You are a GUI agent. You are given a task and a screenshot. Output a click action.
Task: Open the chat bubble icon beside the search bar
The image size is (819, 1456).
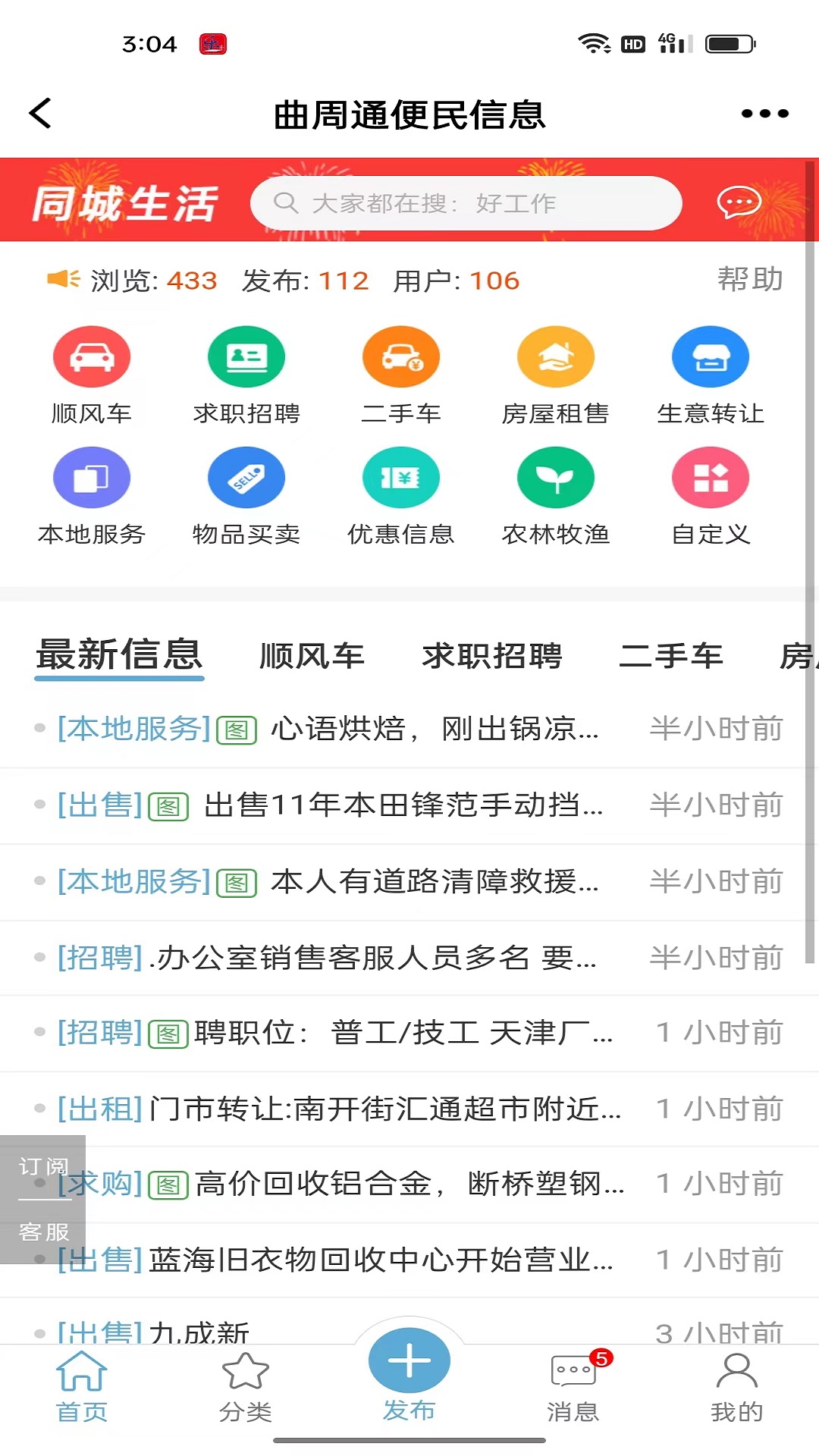pyautogui.click(x=739, y=202)
